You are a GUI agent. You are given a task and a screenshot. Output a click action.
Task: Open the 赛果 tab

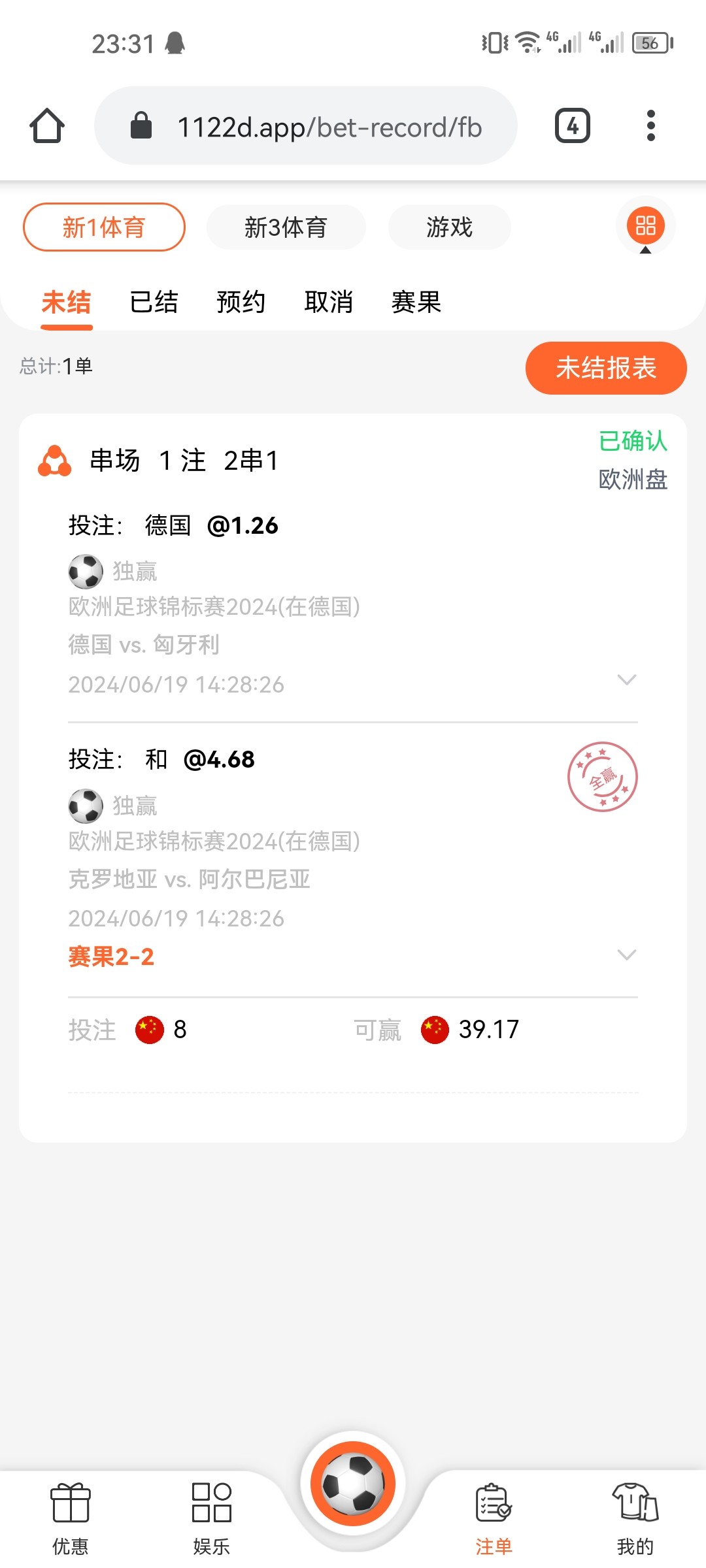[415, 302]
